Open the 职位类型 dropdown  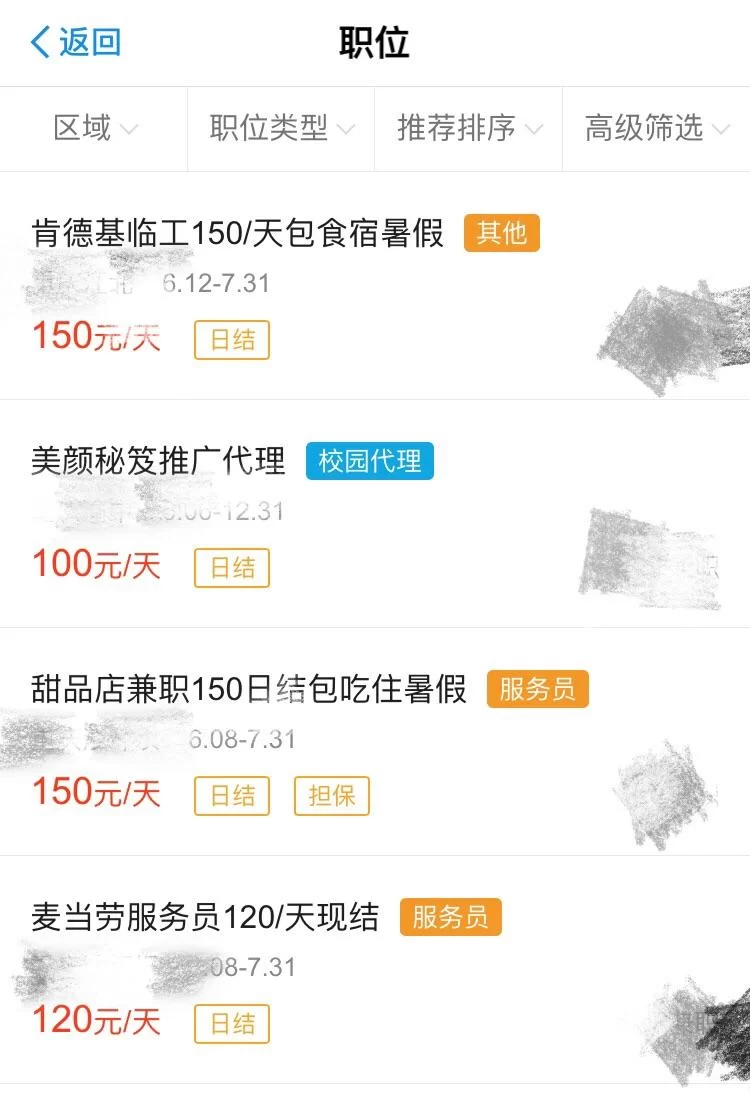[x=281, y=128]
